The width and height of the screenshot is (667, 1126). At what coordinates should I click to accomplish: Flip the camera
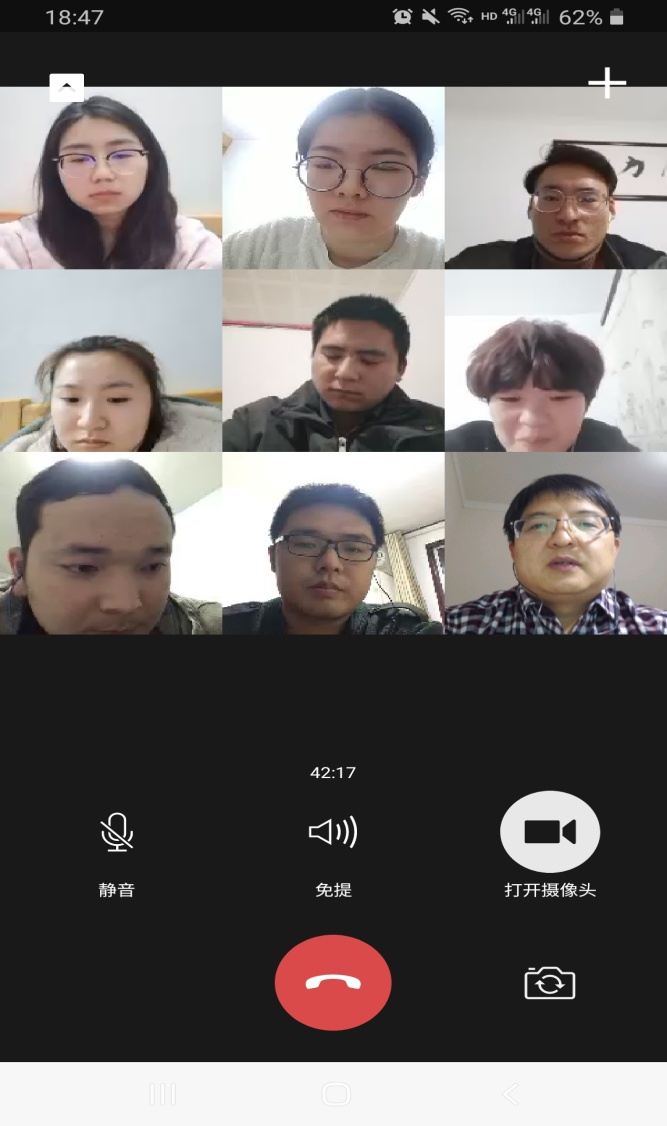pyautogui.click(x=549, y=983)
